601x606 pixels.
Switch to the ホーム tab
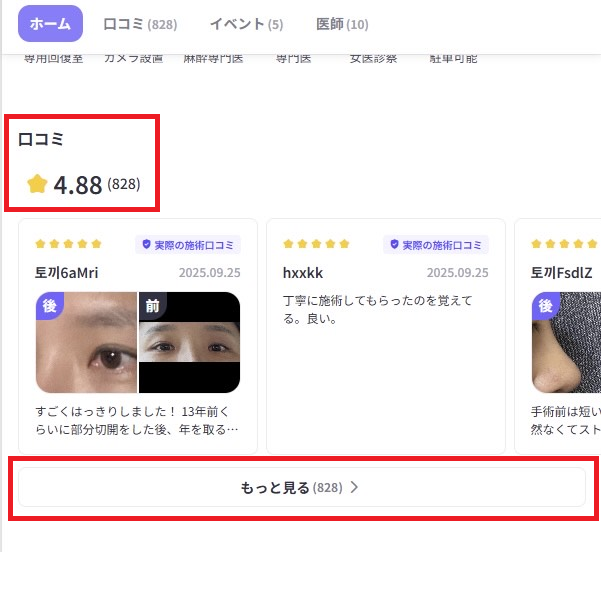(x=50, y=23)
